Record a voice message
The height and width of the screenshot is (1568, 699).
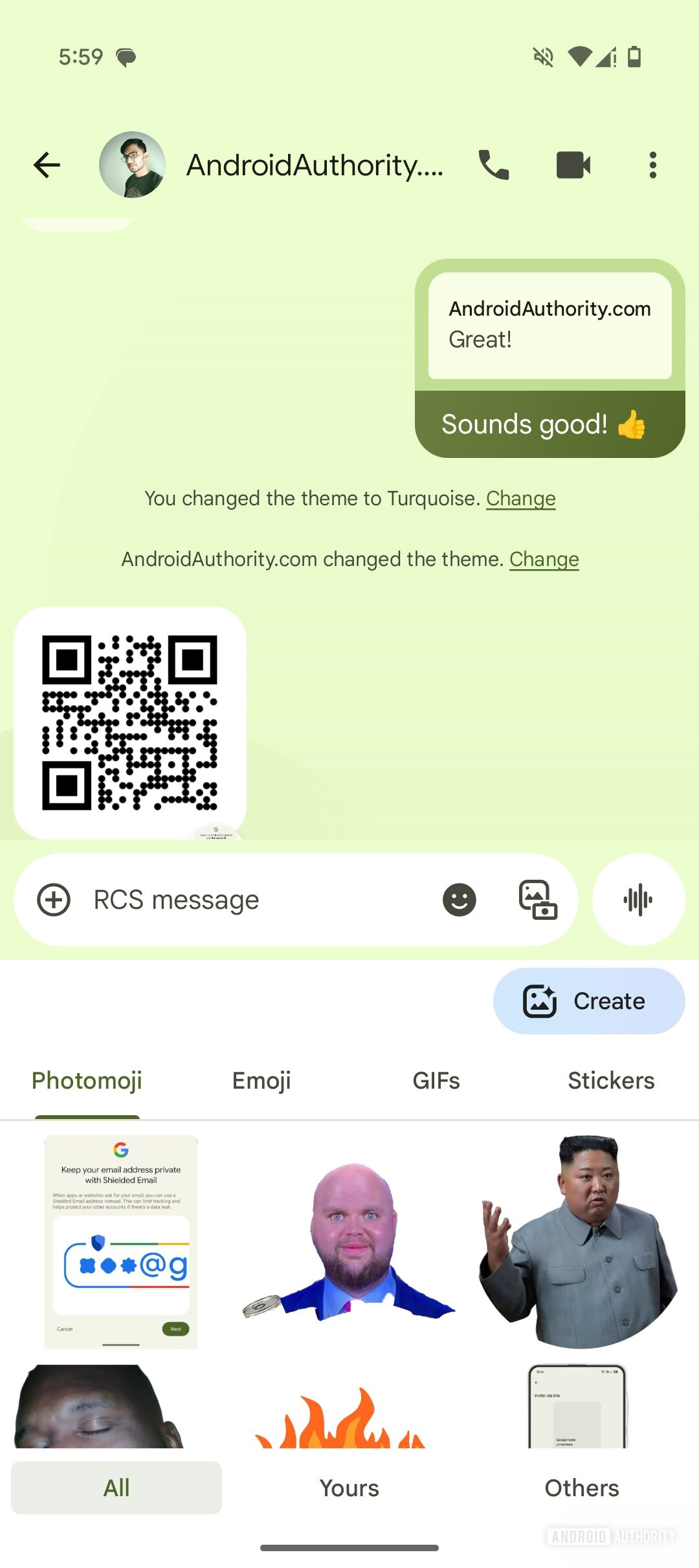(638, 900)
